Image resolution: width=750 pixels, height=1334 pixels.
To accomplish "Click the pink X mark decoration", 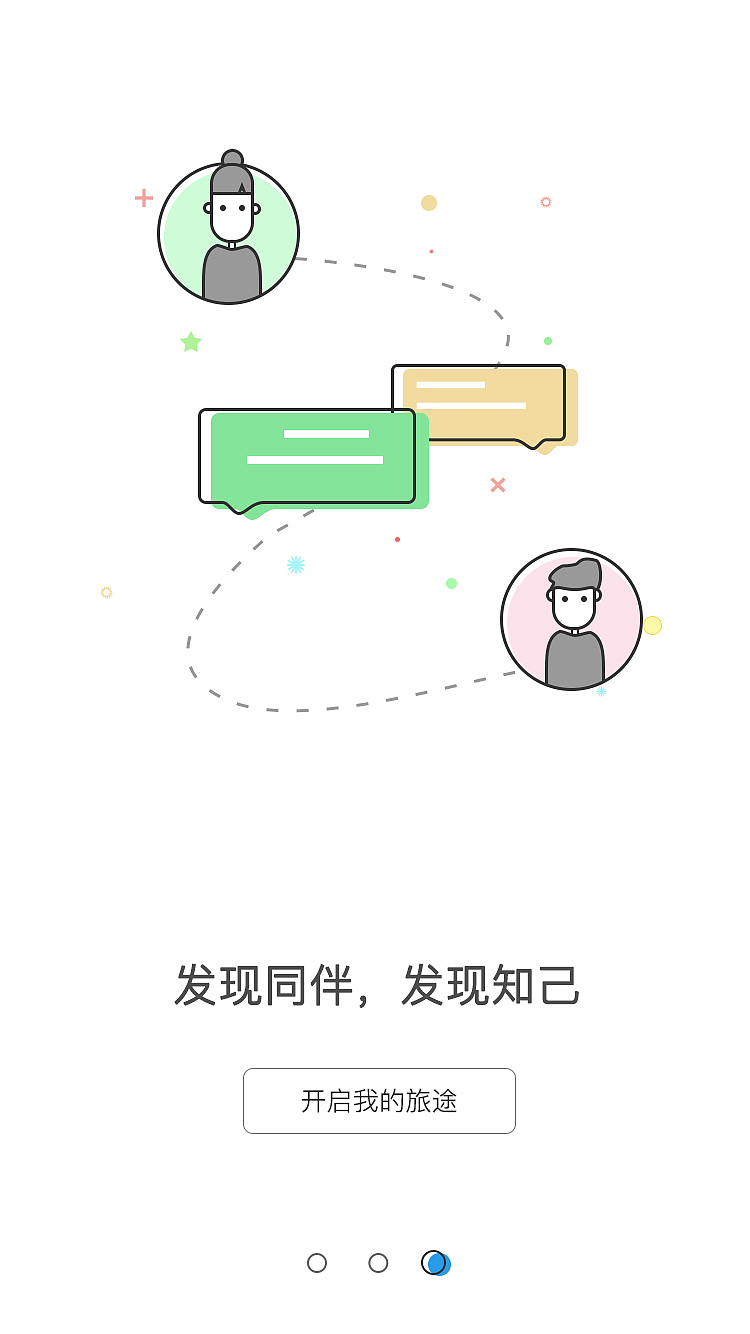I will click(x=496, y=485).
